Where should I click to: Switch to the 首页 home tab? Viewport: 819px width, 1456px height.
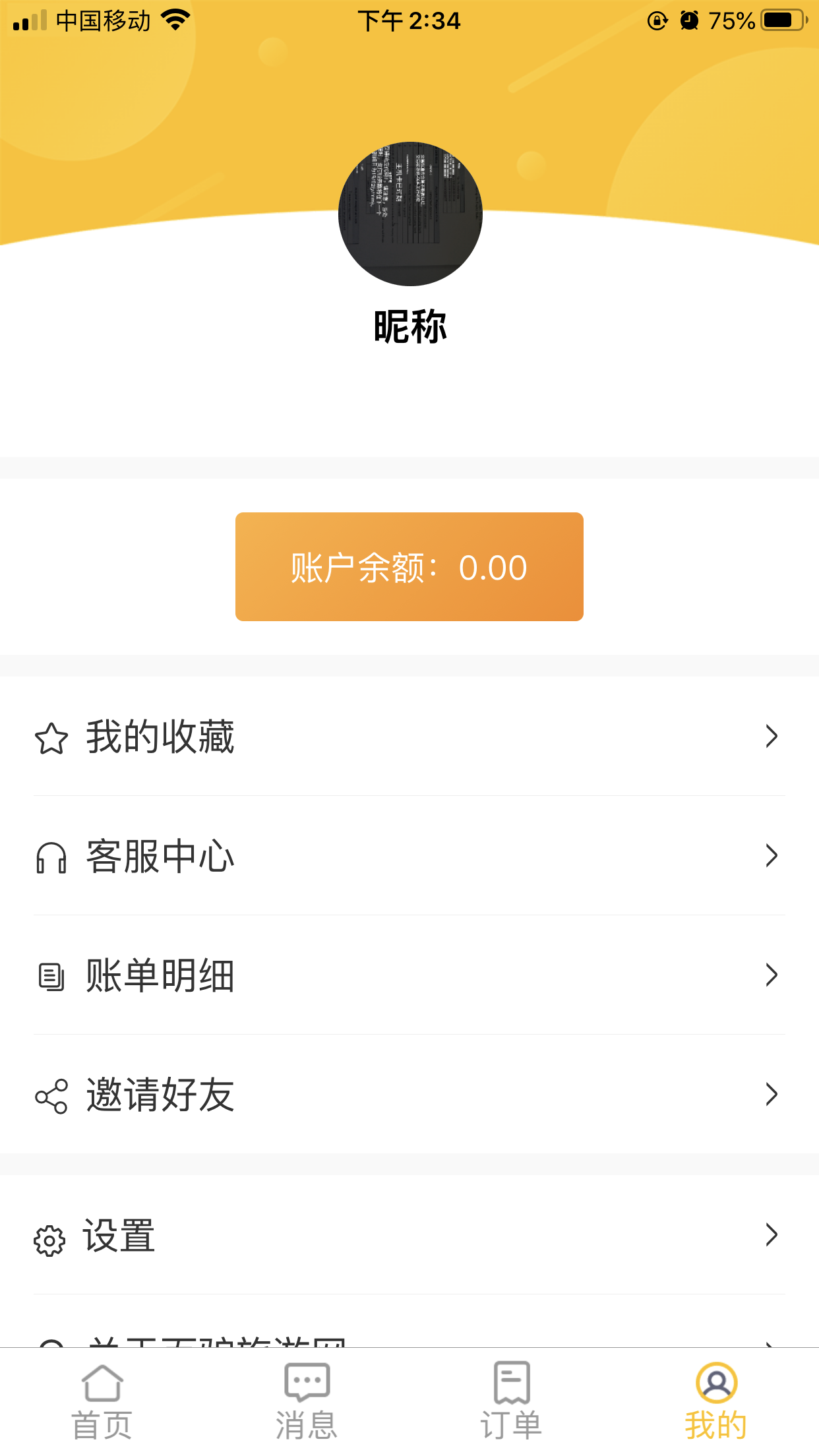(102, 1401)
